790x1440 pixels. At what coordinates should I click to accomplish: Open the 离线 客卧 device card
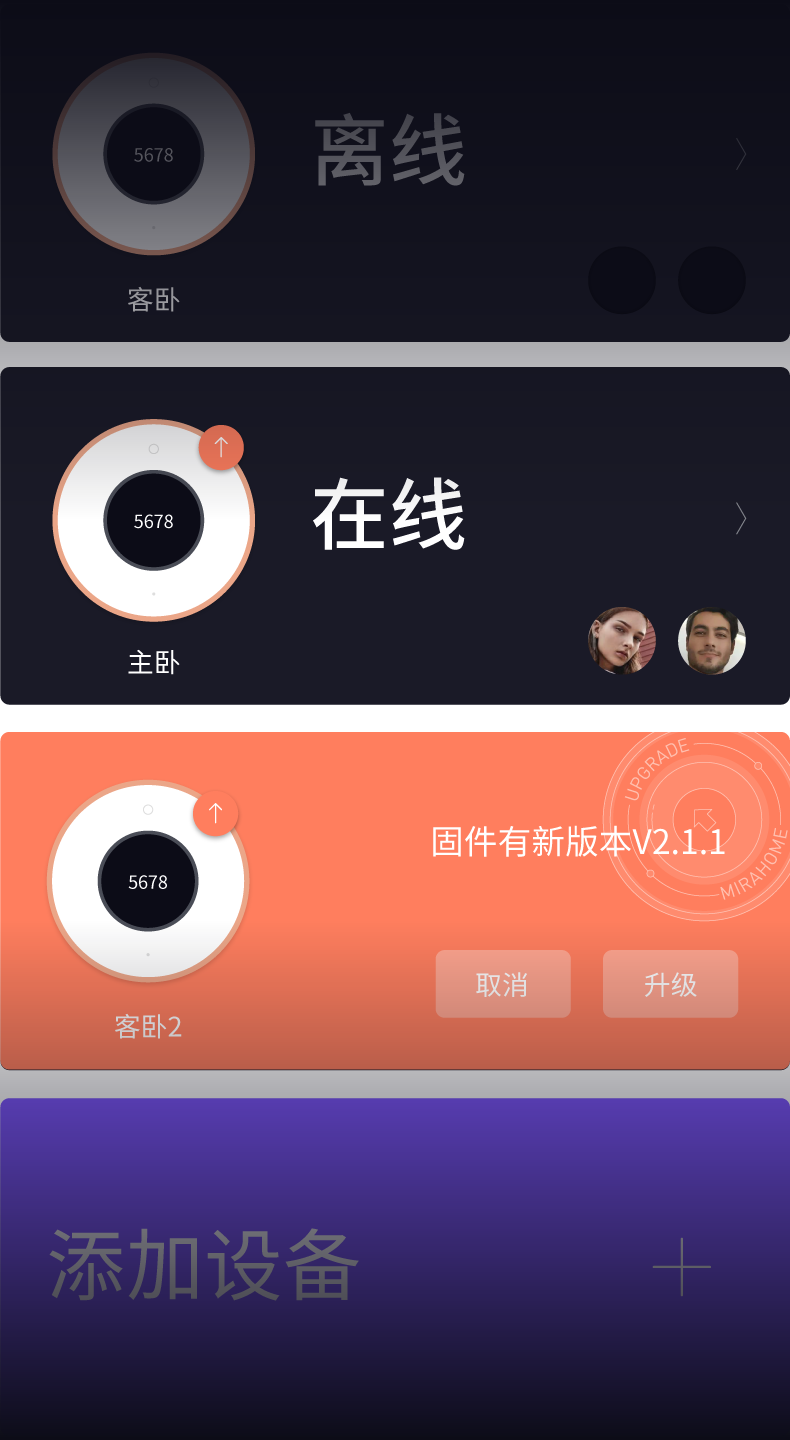(389, 152)
